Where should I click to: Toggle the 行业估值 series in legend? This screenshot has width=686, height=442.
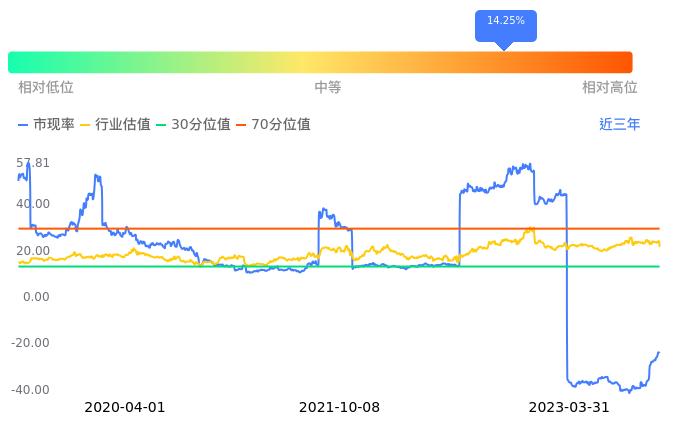coord(116,125)
